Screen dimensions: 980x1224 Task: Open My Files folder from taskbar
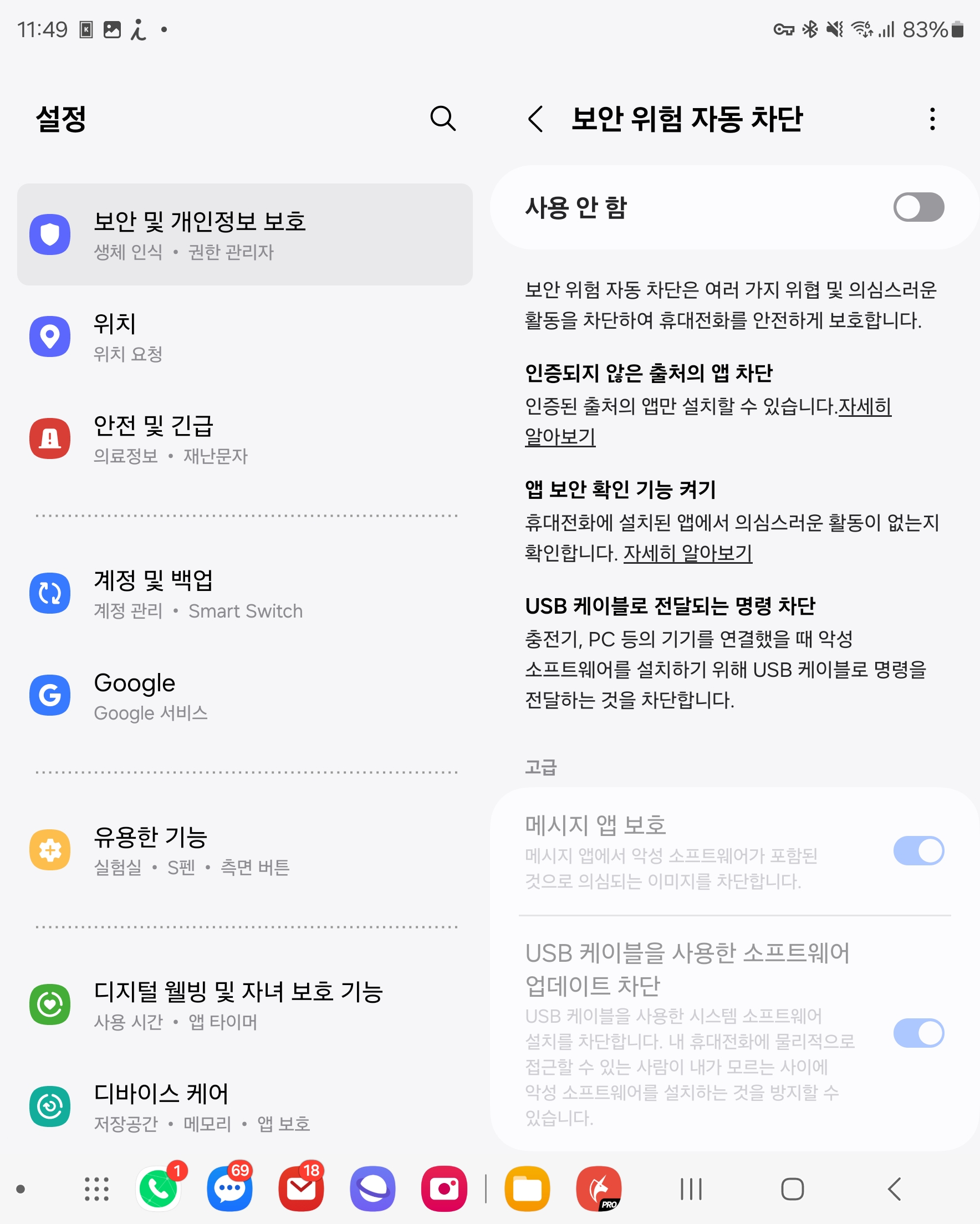pyautogui.click(x=527, y=1189)
